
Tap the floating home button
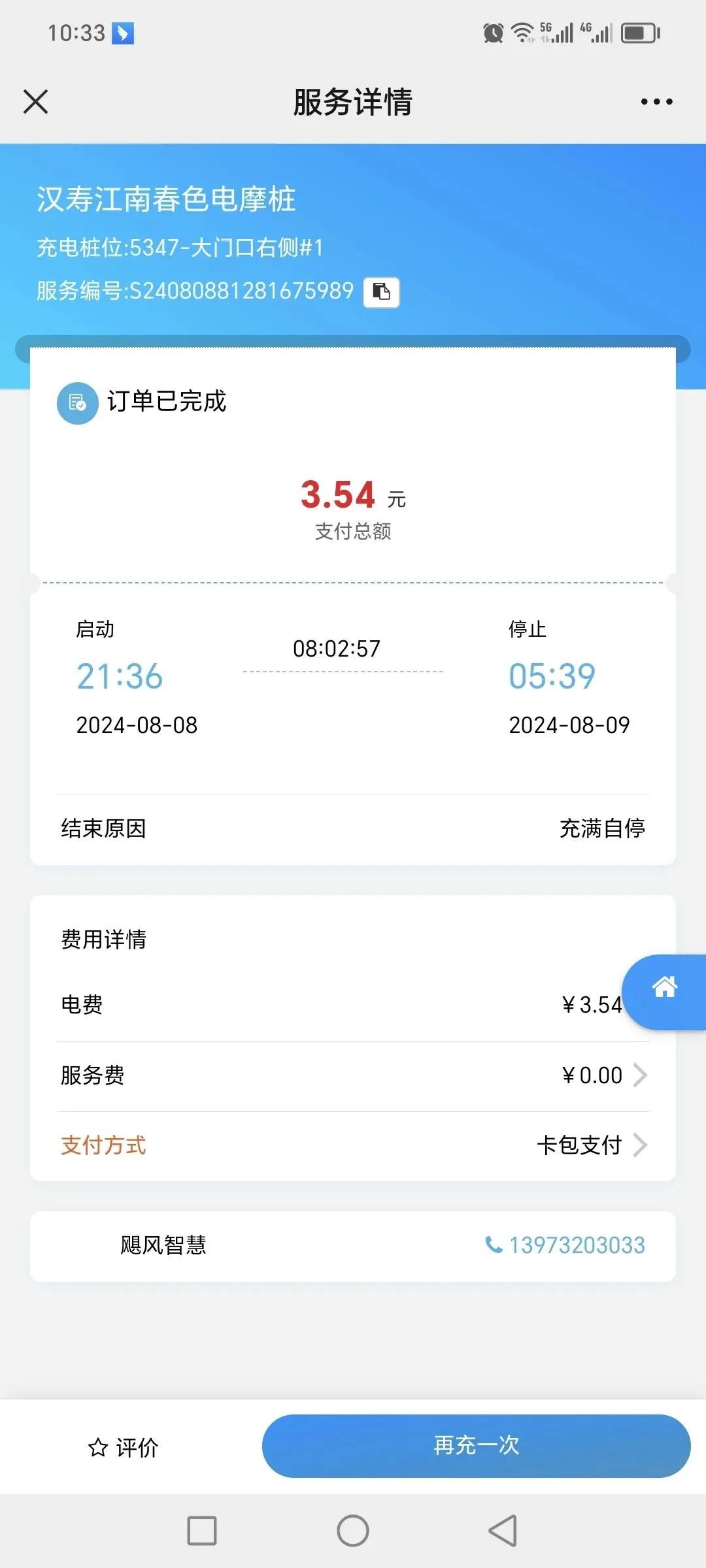(665, 988)
